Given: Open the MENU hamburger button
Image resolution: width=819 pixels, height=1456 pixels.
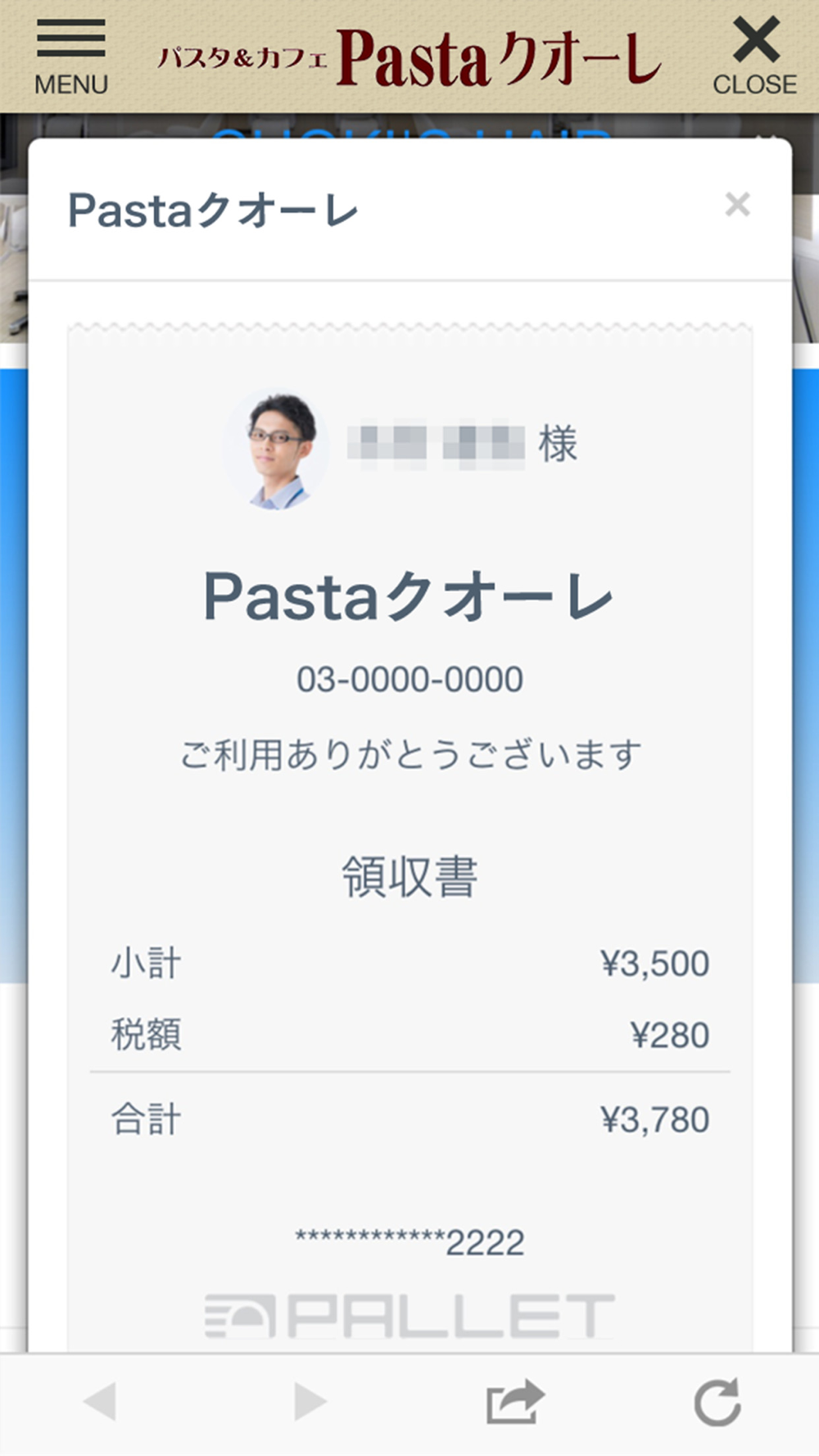Looking at the screenshot, I should (x=71, y=57).
